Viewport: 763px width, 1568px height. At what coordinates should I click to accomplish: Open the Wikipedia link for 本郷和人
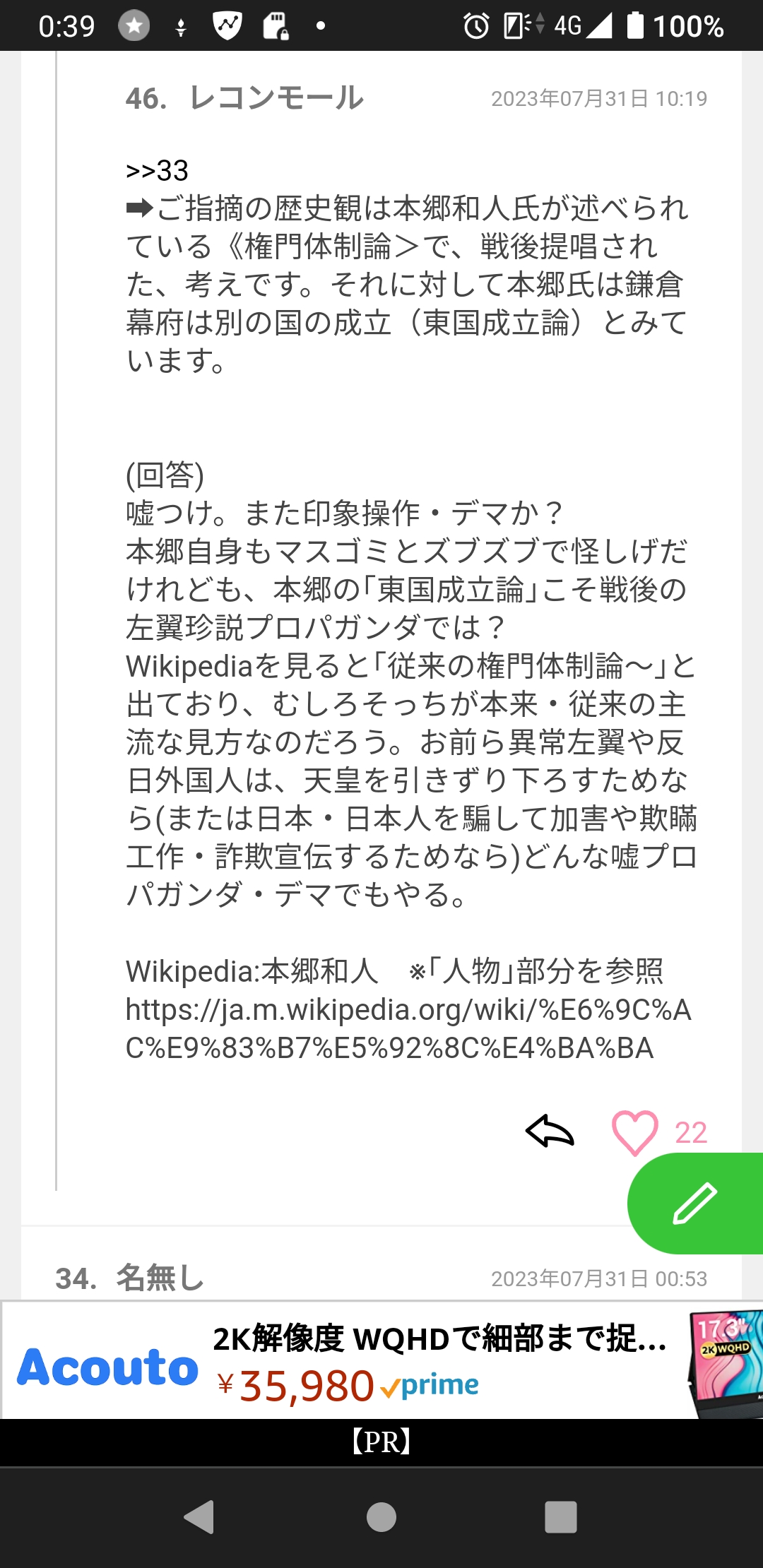(x=408, y=1029)
